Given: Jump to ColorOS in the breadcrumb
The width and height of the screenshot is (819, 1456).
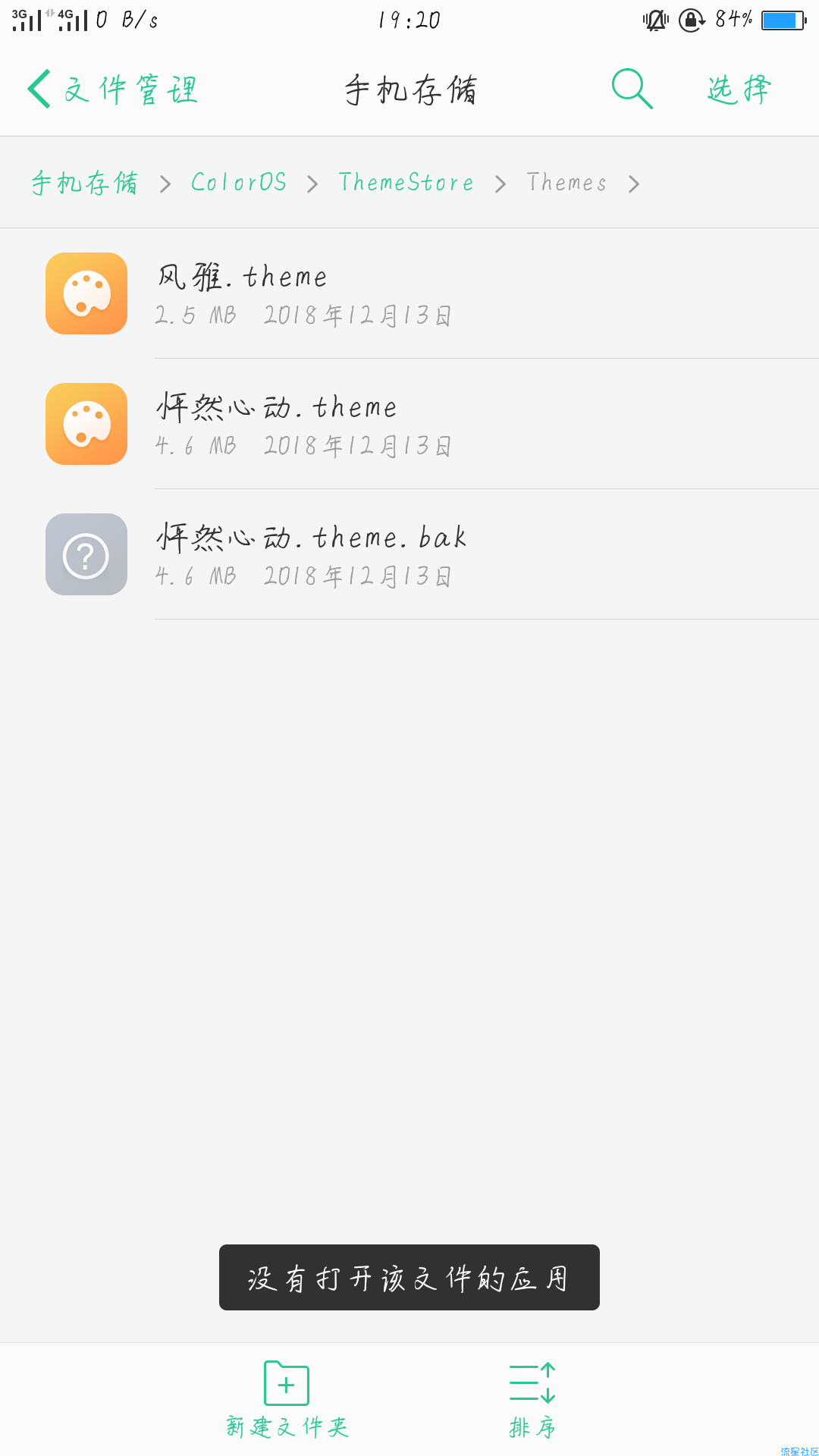Looking at the screenshot, I should [x=239, y=183].
